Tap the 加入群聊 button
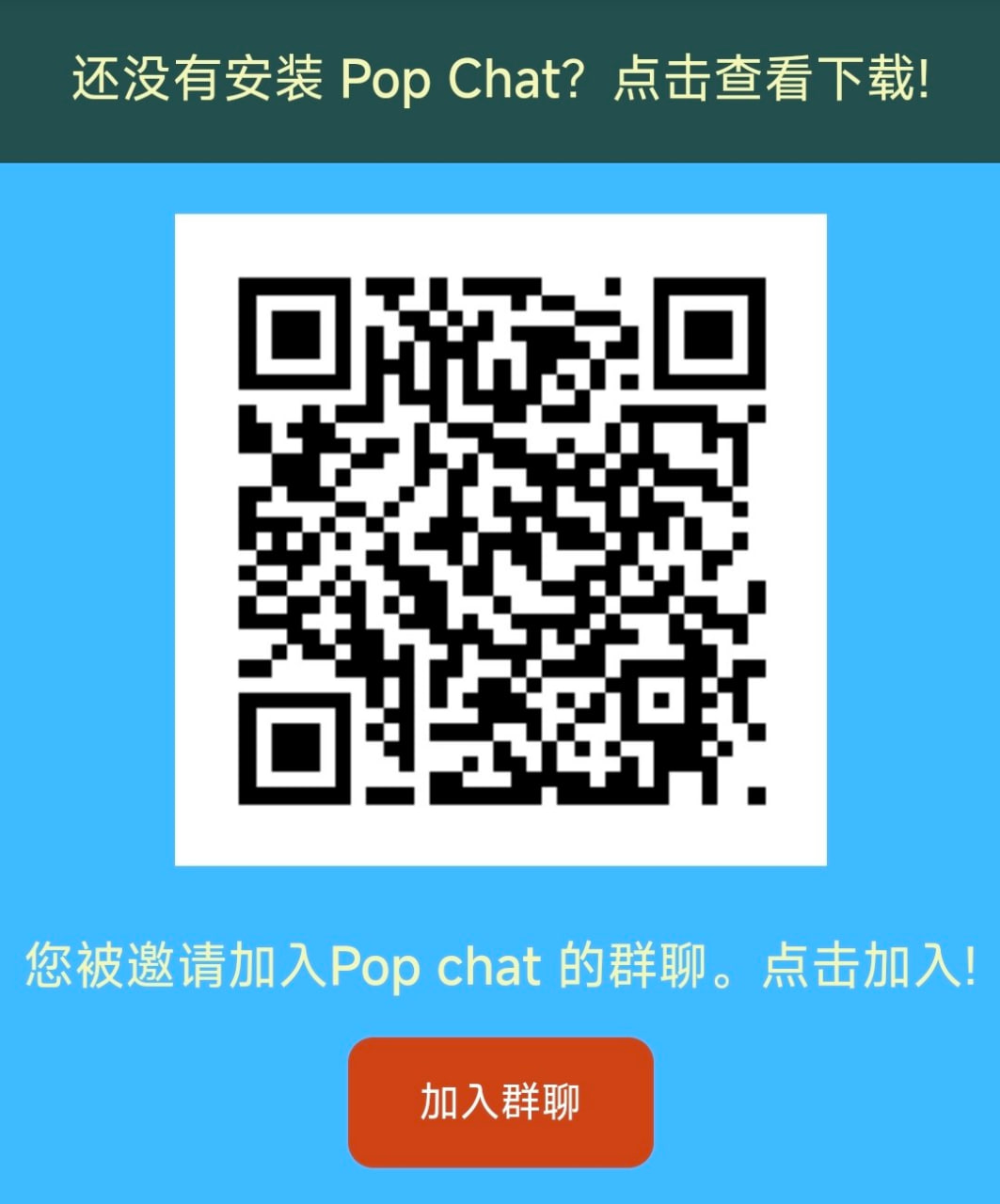This screenshot has width=1000, height=1204. pyautogui.click(x=500, y=1102)
